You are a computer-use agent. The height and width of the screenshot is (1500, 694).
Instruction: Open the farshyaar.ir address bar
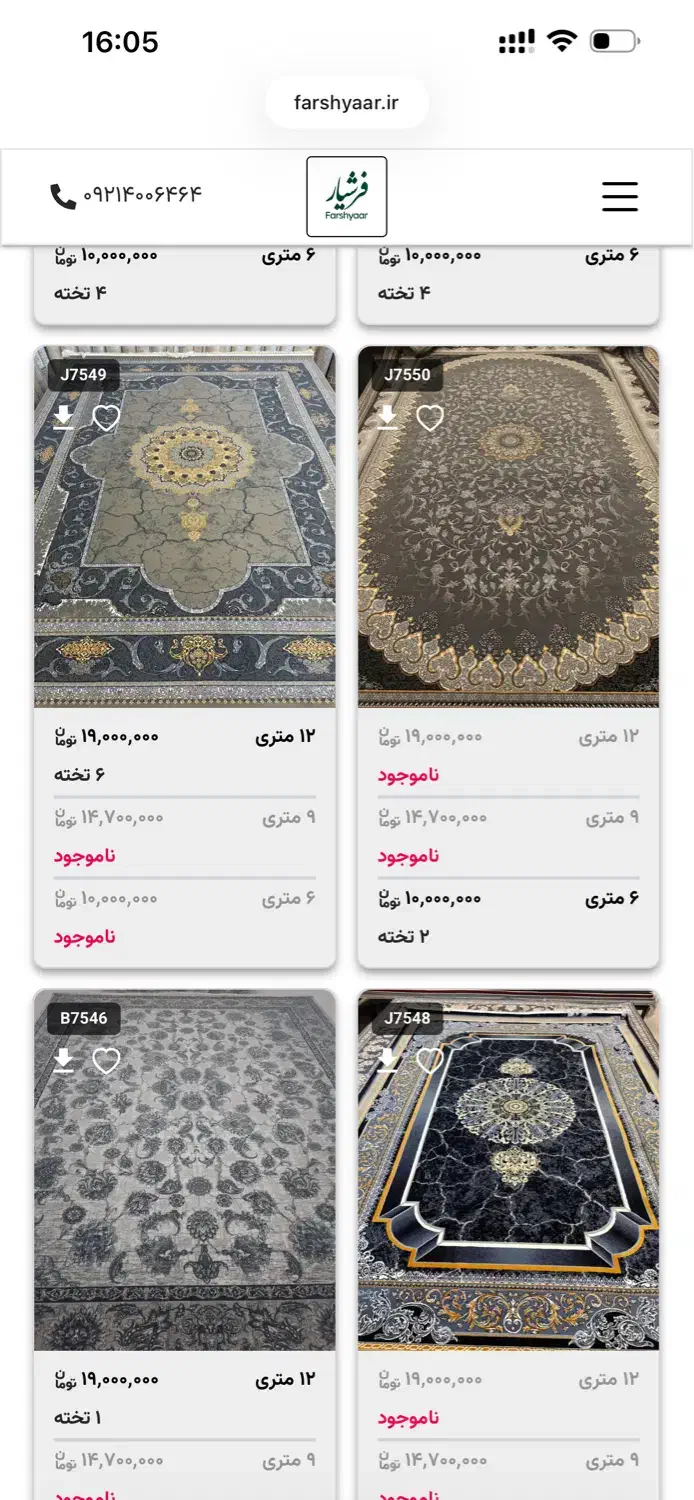[346, 103]
